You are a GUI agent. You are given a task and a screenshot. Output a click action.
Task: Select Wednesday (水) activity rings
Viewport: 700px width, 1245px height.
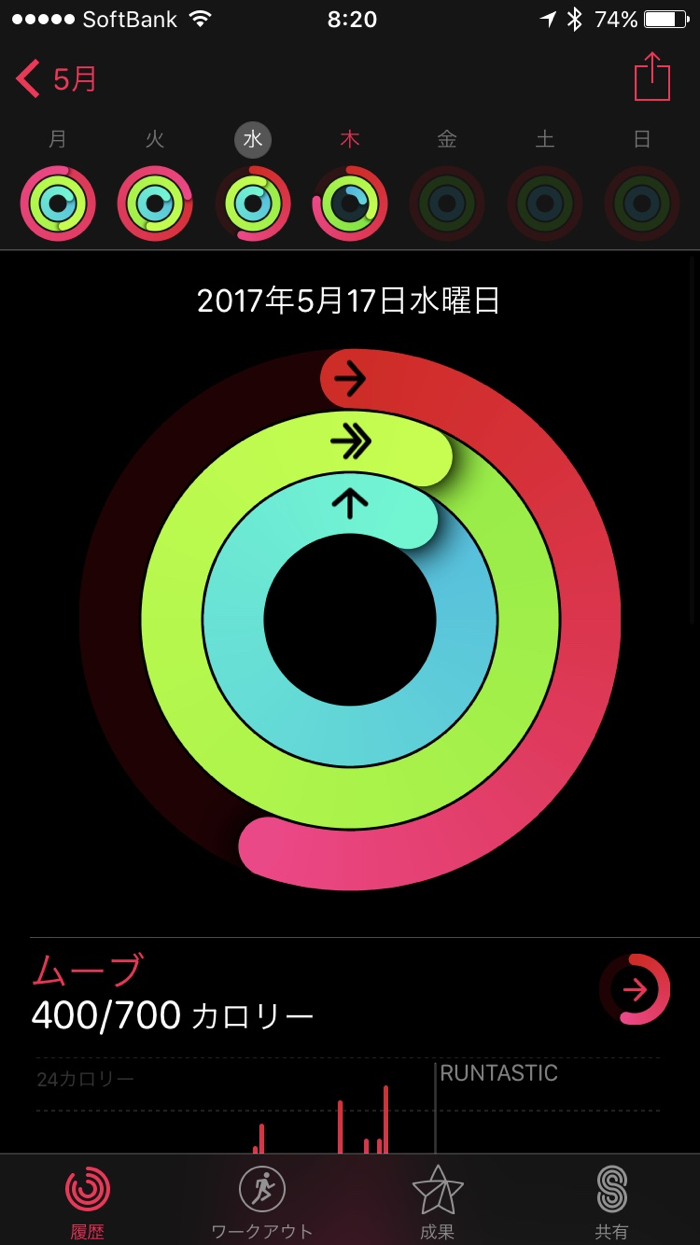pos(253,203)
